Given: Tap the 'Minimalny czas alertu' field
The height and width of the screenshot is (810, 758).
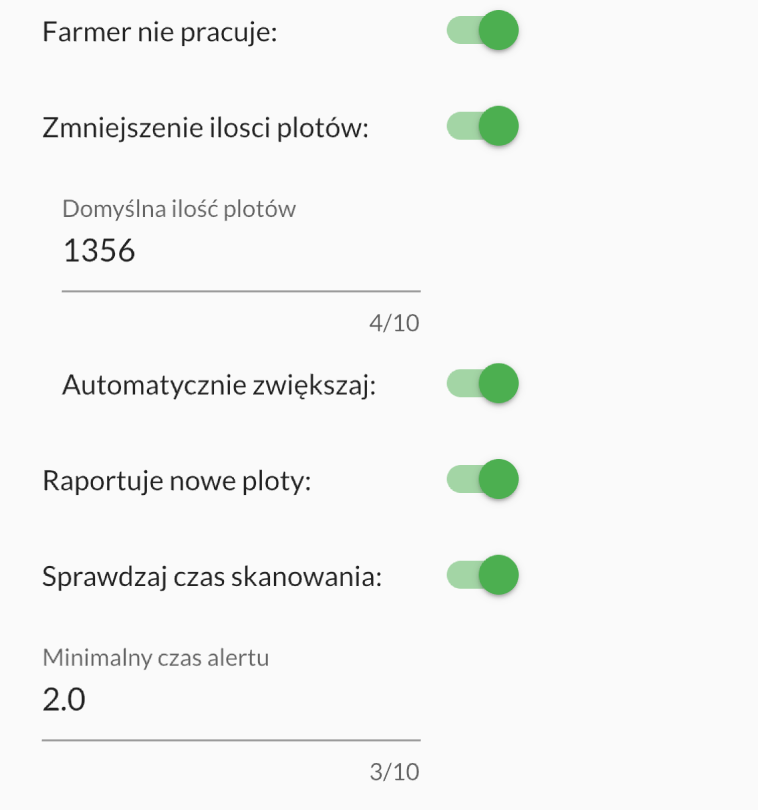Looking at the screenshot, I should [230, 700].
